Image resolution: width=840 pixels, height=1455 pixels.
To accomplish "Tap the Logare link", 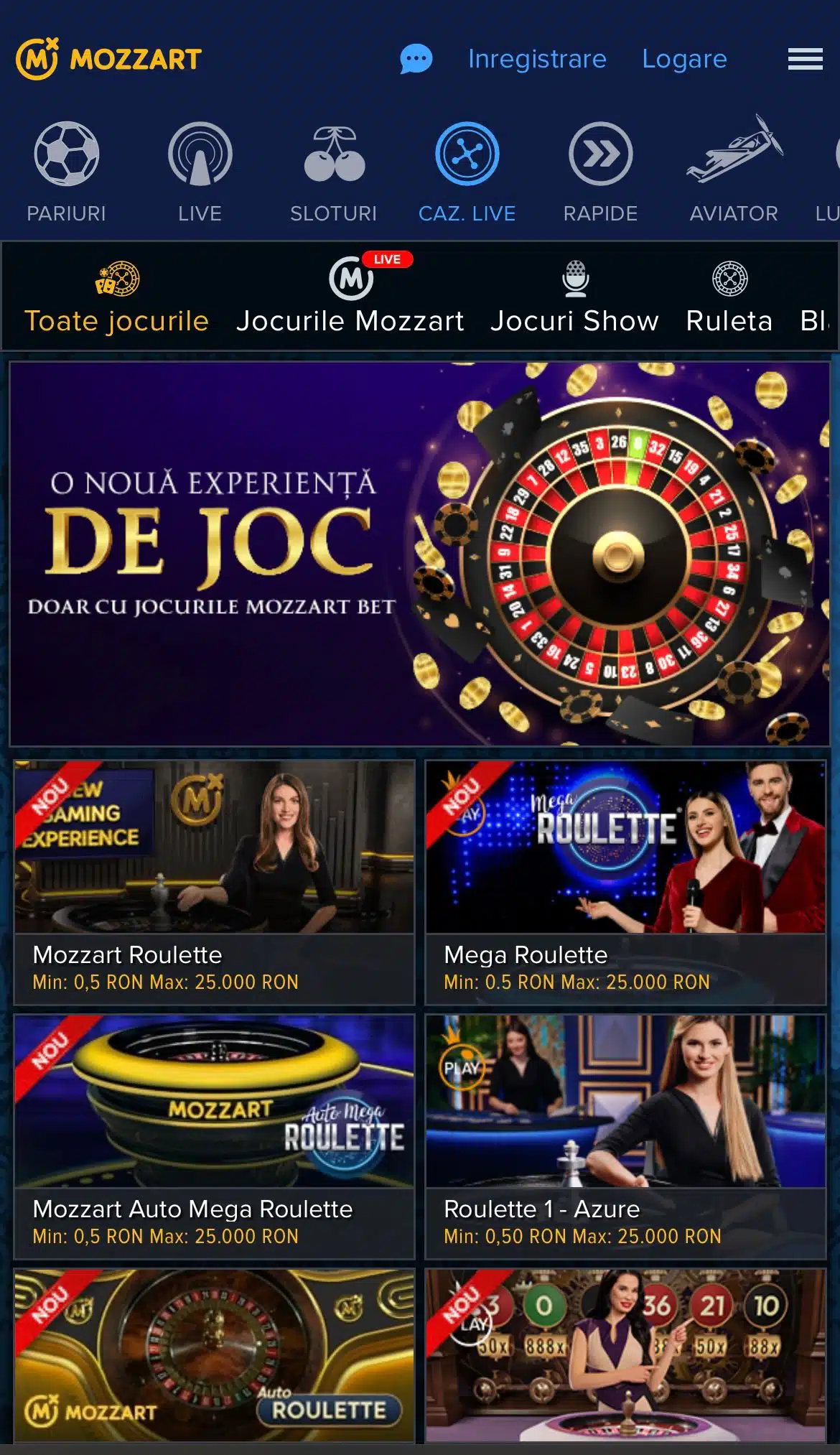I will click(x=684, y=59).
